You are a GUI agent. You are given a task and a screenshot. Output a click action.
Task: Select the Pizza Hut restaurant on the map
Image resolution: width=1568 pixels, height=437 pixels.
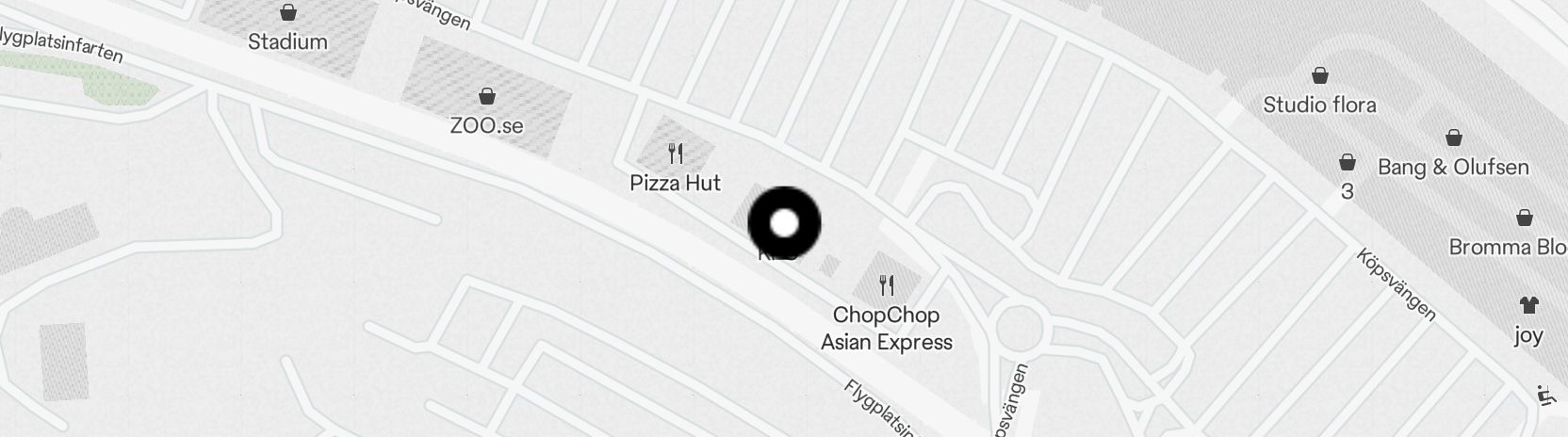pos(675,154)
